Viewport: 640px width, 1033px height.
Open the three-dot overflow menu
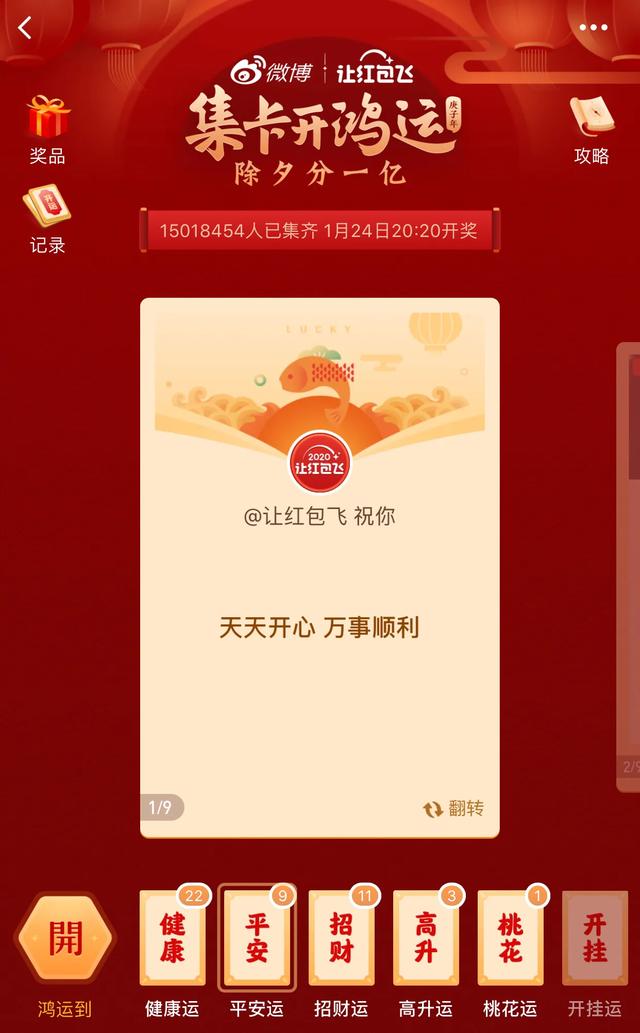(x=593, y=28)
